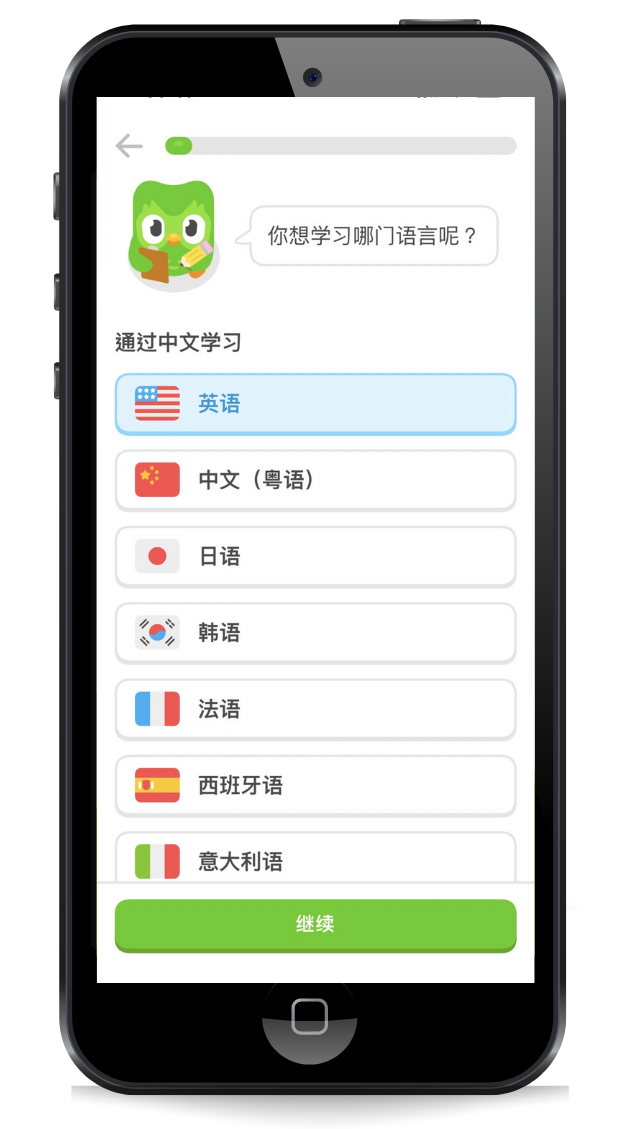Select 英语 as the language to learn

315,404
